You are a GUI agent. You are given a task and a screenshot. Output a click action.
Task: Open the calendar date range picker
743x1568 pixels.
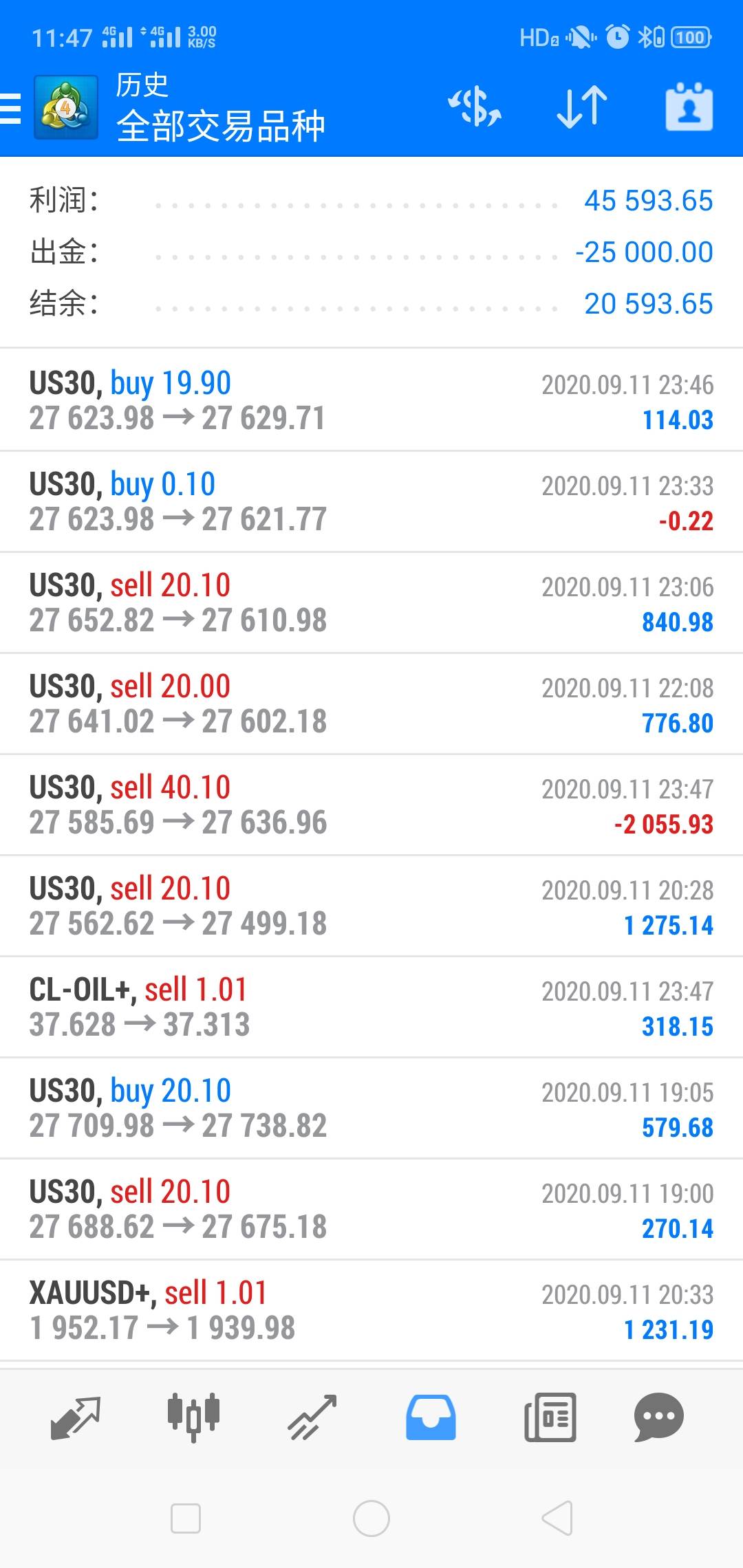pyautogui.click(x=689, y=107)
